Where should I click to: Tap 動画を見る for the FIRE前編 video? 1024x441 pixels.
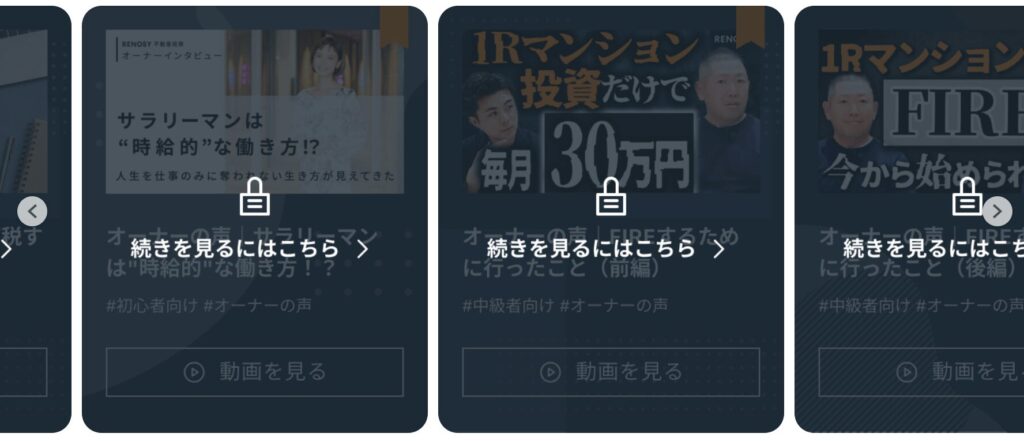[611, 372]
